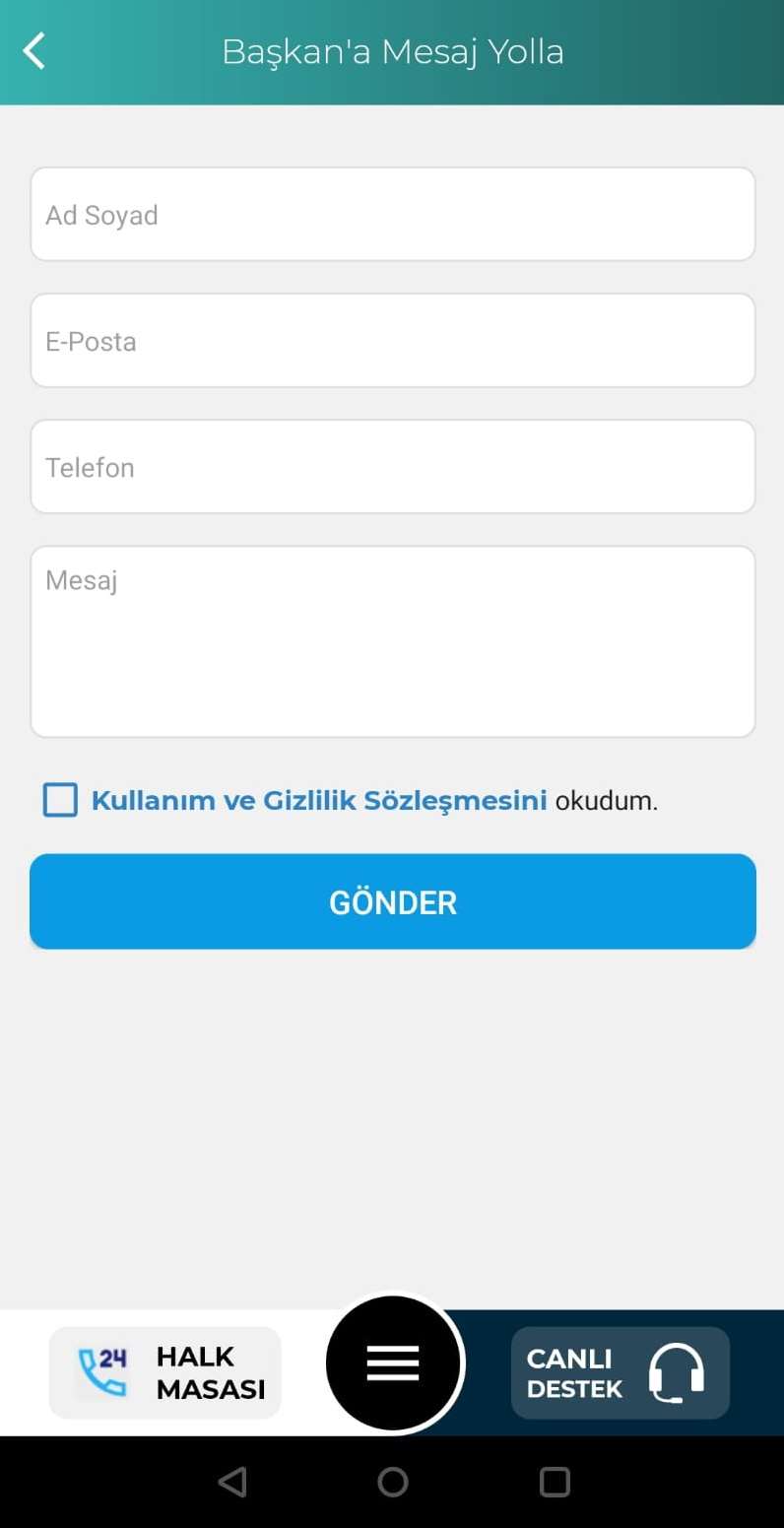Enter the Mesaj text area

tap(393, 641)
